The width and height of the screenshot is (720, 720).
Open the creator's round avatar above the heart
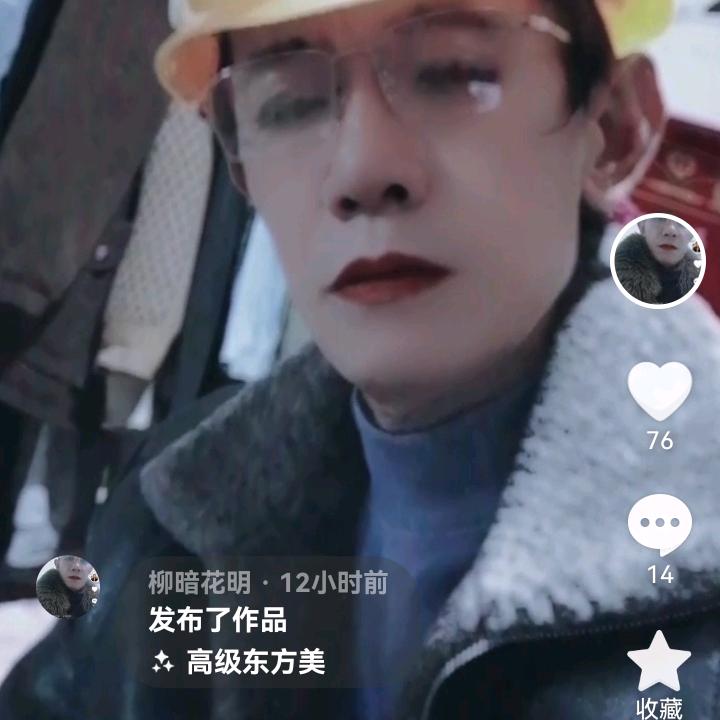click(x=658, y=261)
